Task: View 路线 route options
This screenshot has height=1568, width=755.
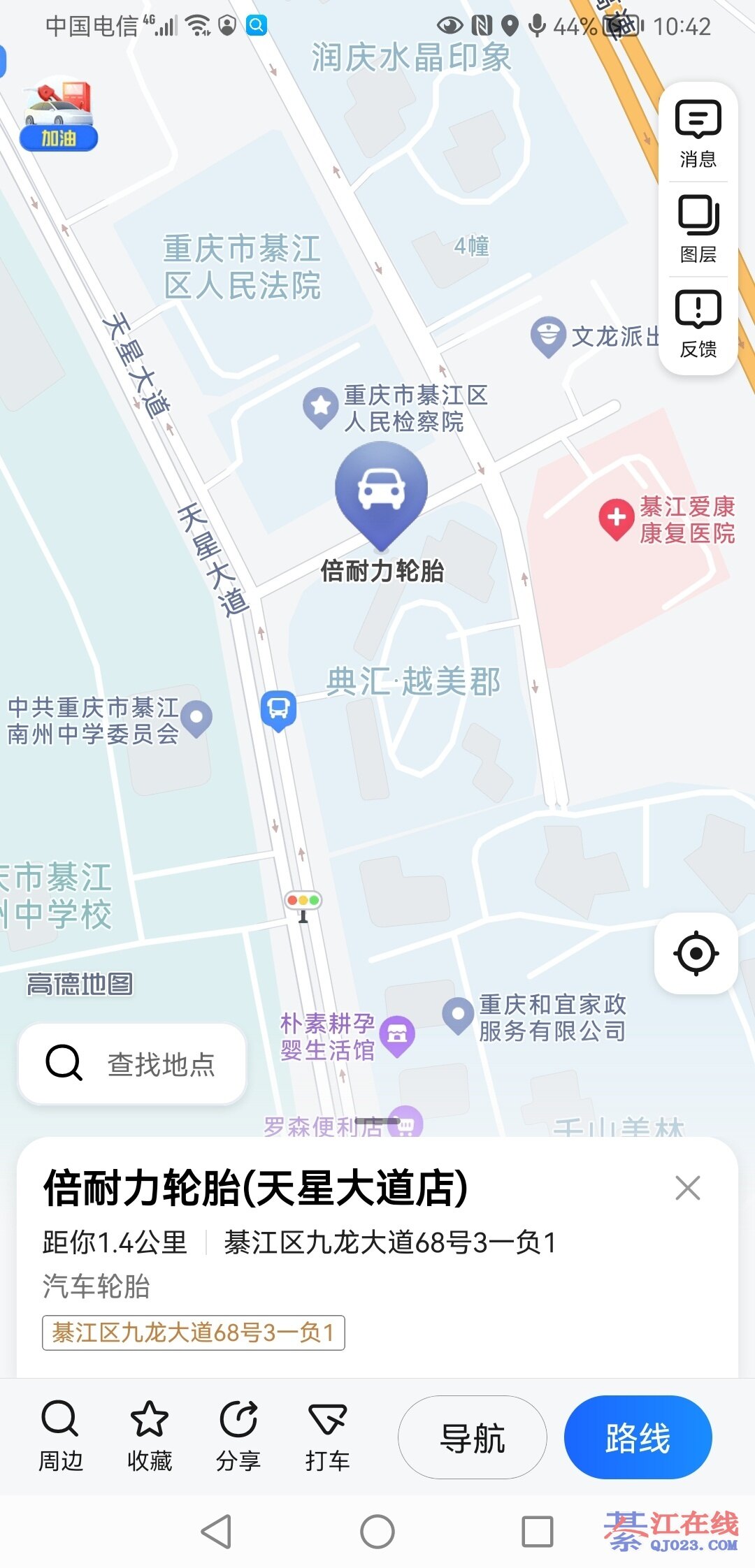Action: [638, 1437]
